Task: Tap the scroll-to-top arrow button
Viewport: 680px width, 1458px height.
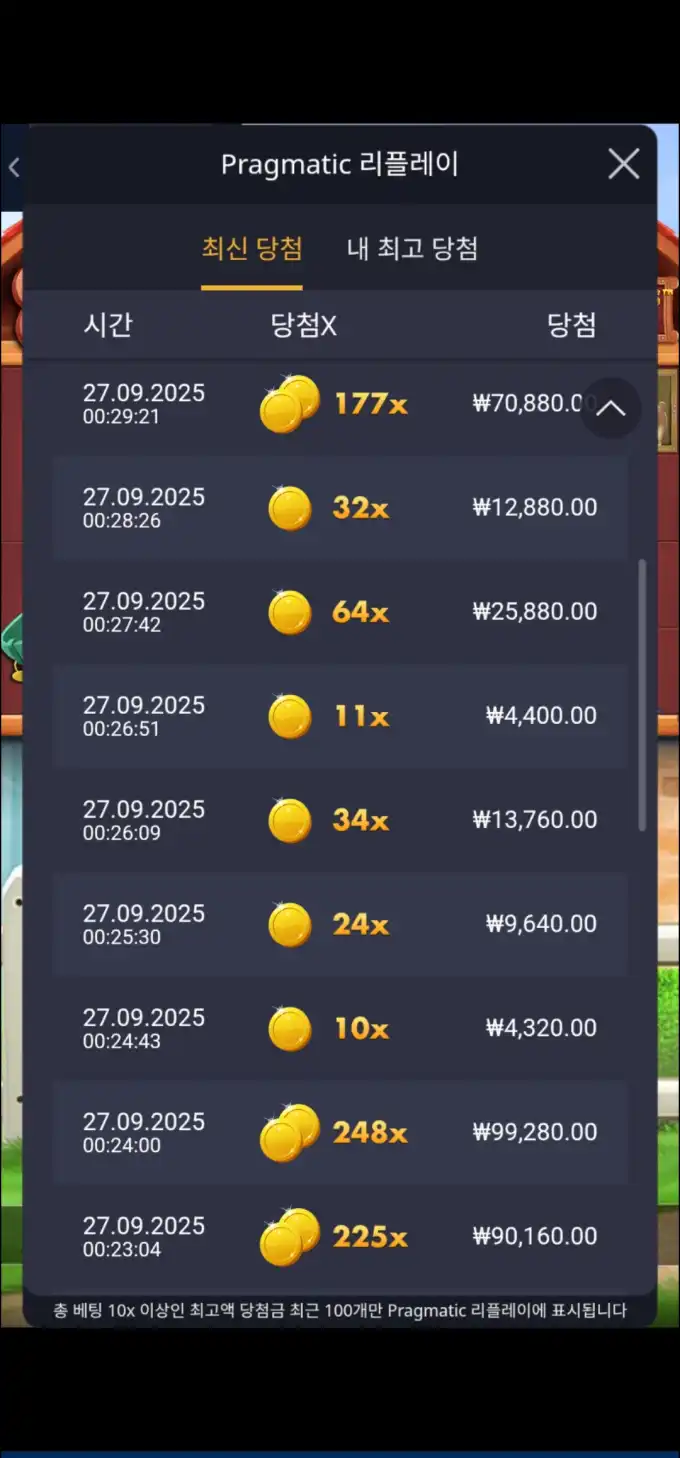Action: pyautogui.click(x=610, y=408)
